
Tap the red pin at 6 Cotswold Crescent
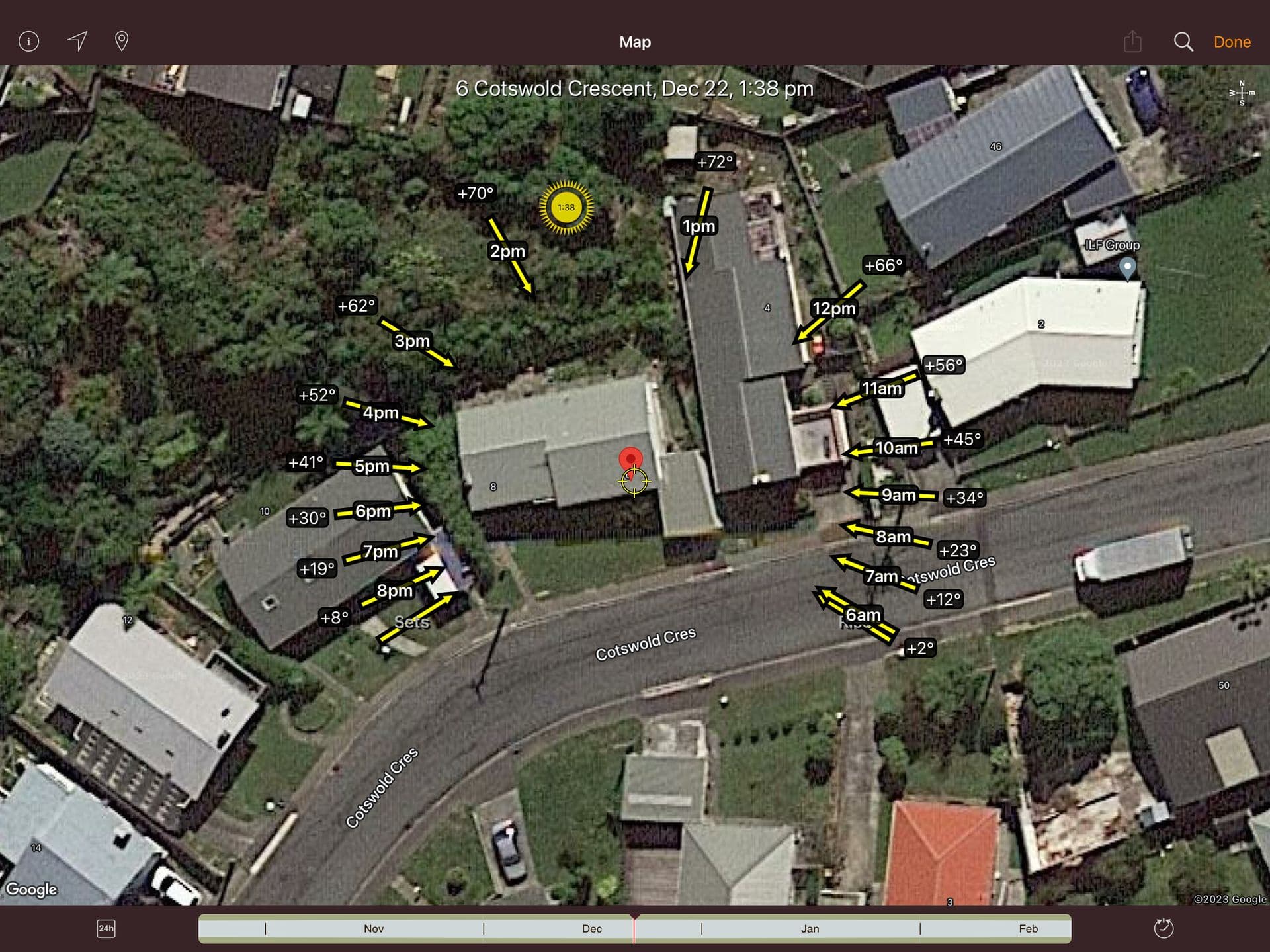(x=630, y=460)
